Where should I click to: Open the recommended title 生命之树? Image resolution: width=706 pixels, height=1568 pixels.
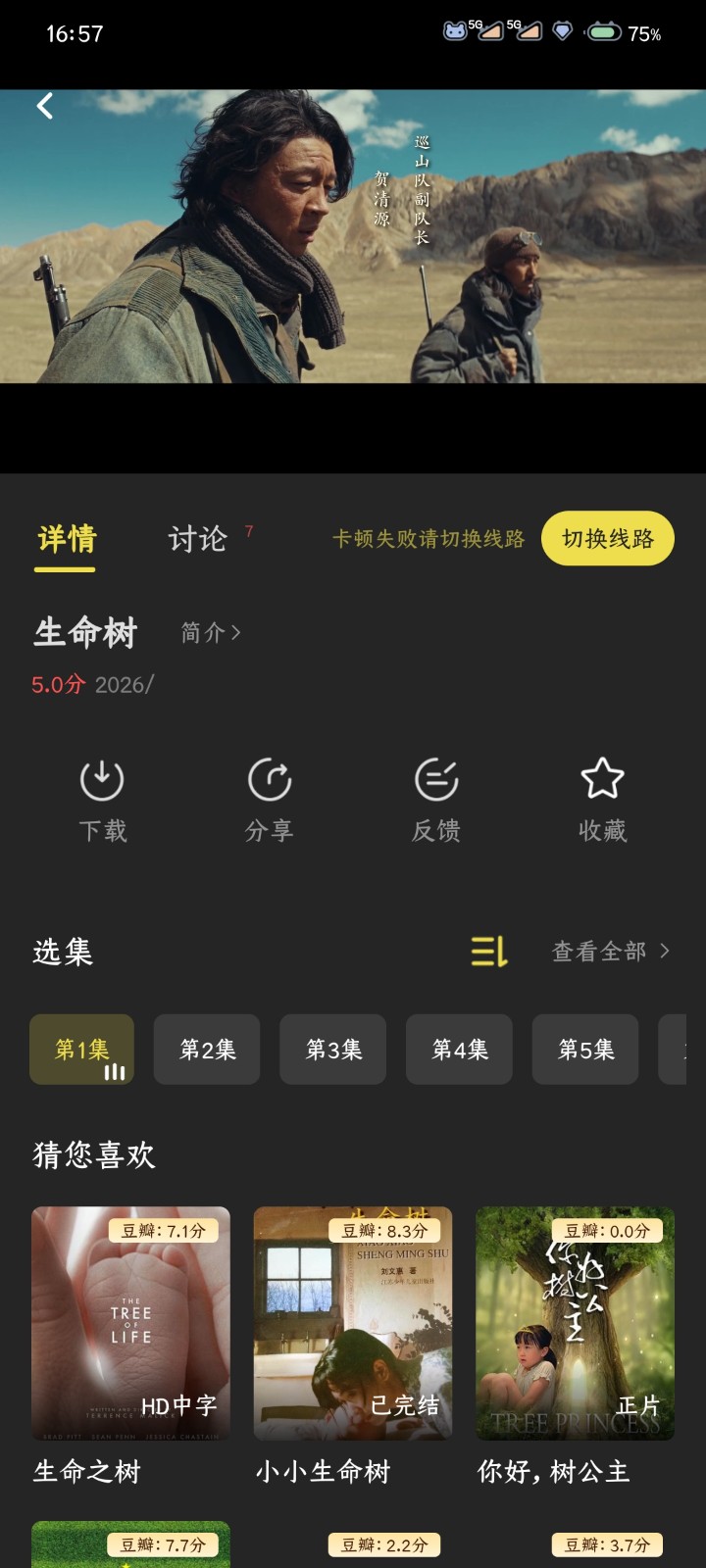(x=130, y=1323)
